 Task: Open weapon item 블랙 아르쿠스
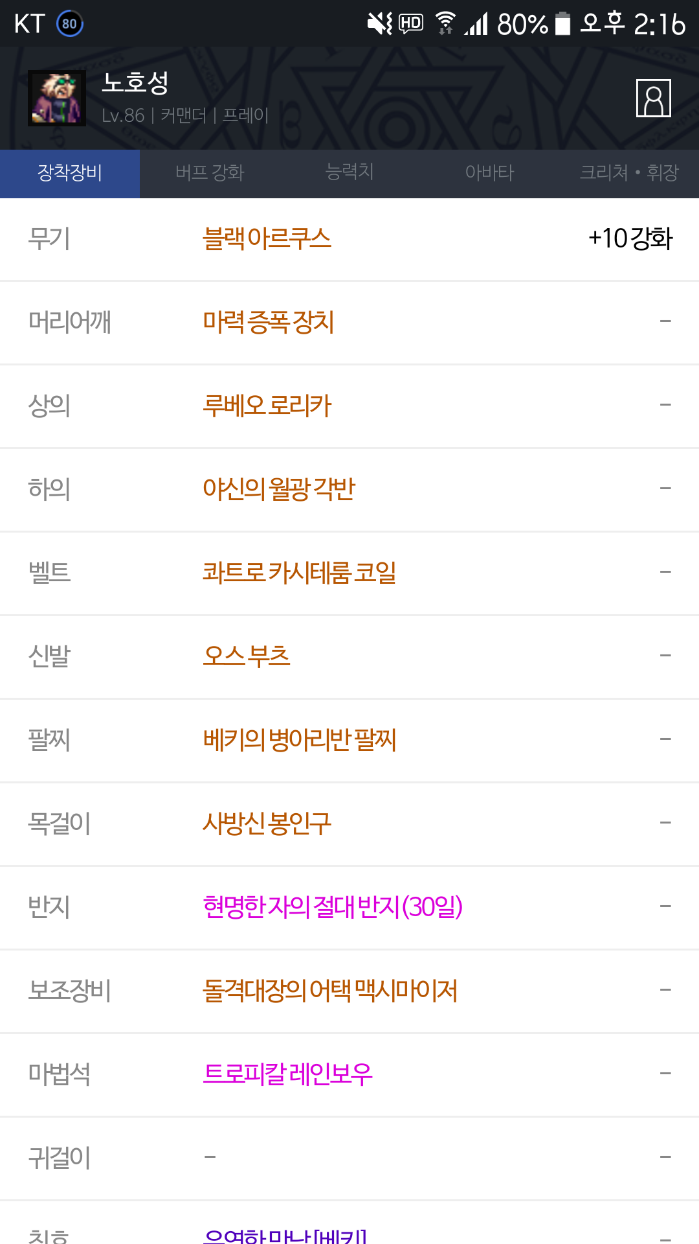click(267, 239)
